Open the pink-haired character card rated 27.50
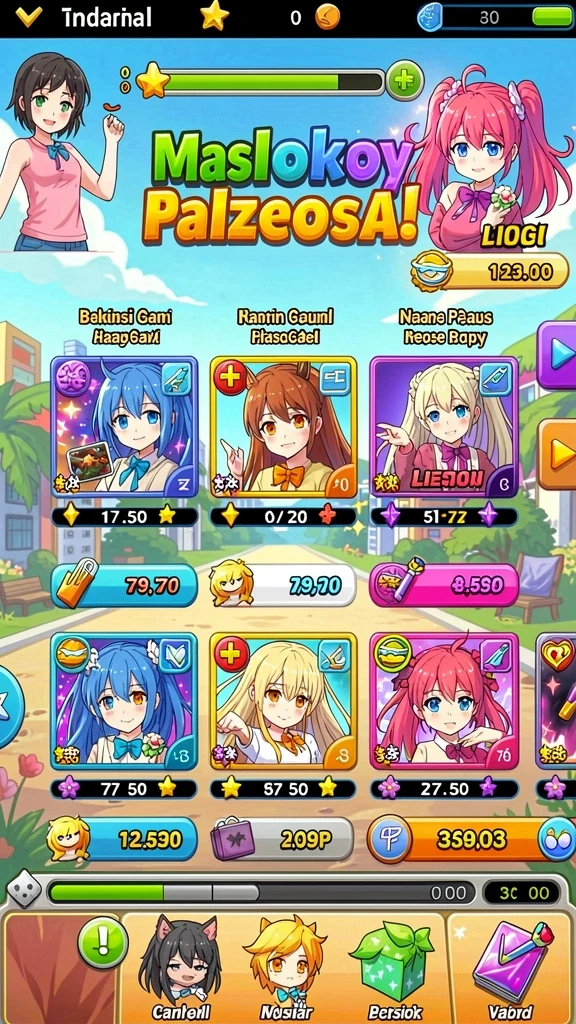 444,701
